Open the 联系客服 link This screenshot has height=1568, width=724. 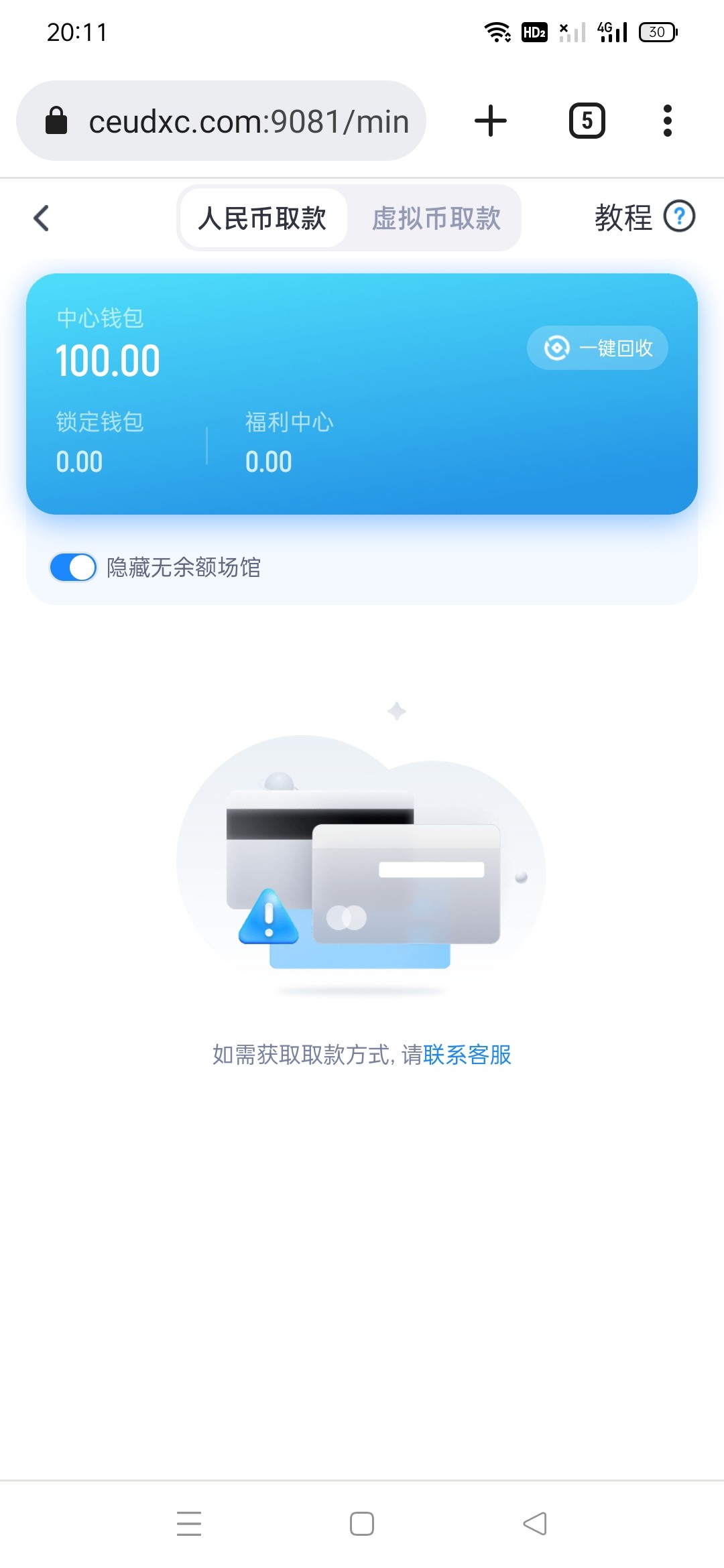(x=467, y=1055)
